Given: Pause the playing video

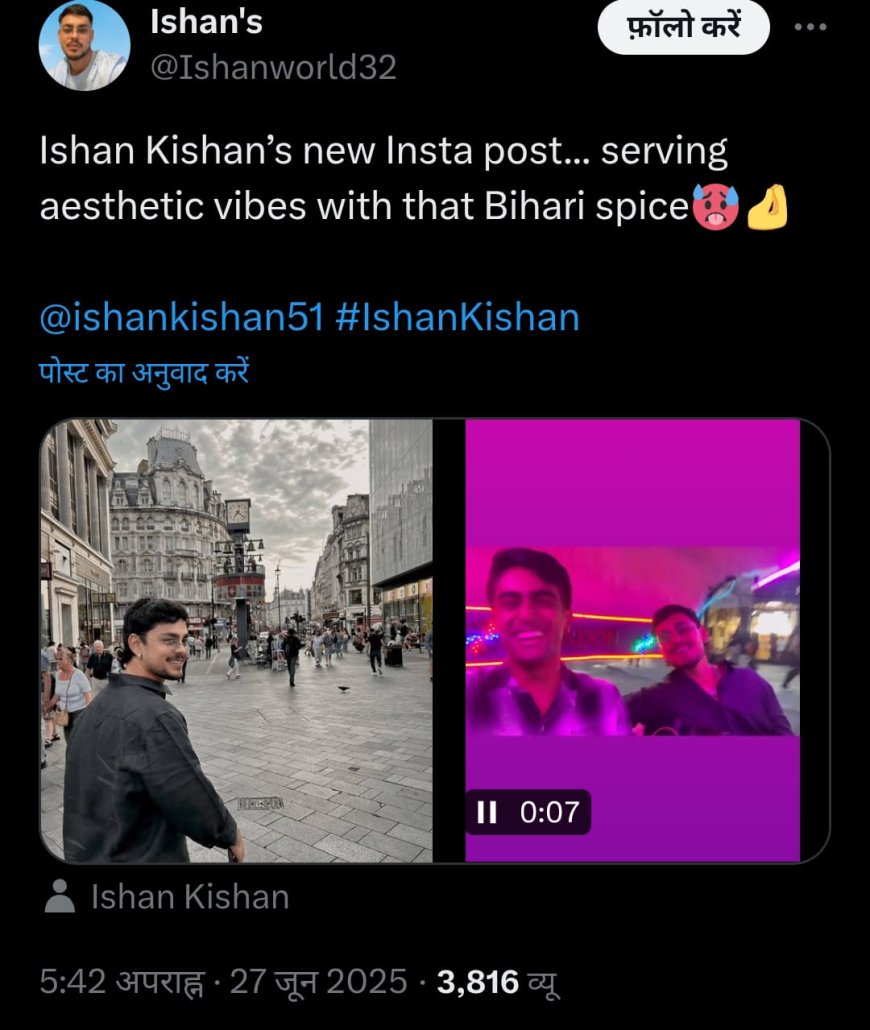Looking at the screenshot, I should (487, 812).
